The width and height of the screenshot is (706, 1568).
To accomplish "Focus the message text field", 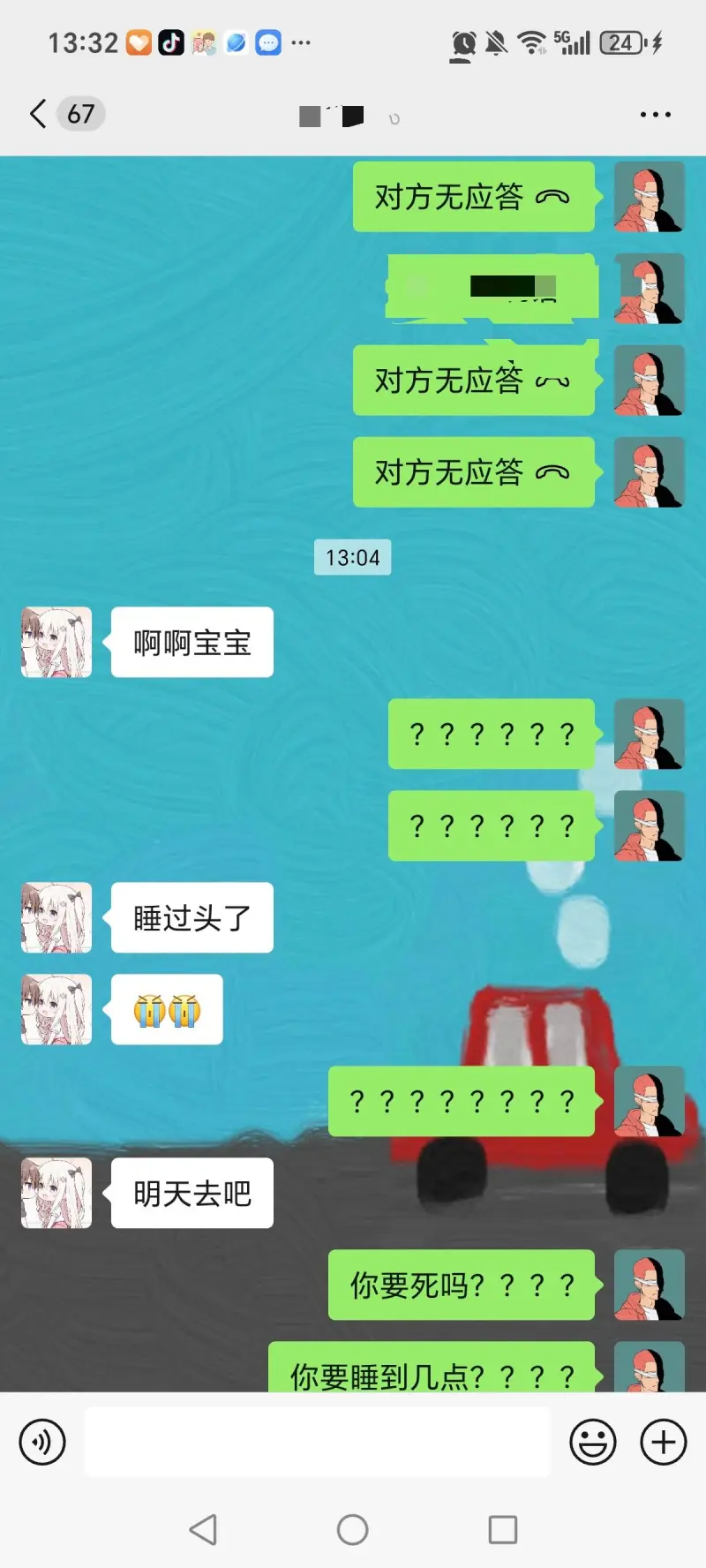I will (x=318, y=1443).
